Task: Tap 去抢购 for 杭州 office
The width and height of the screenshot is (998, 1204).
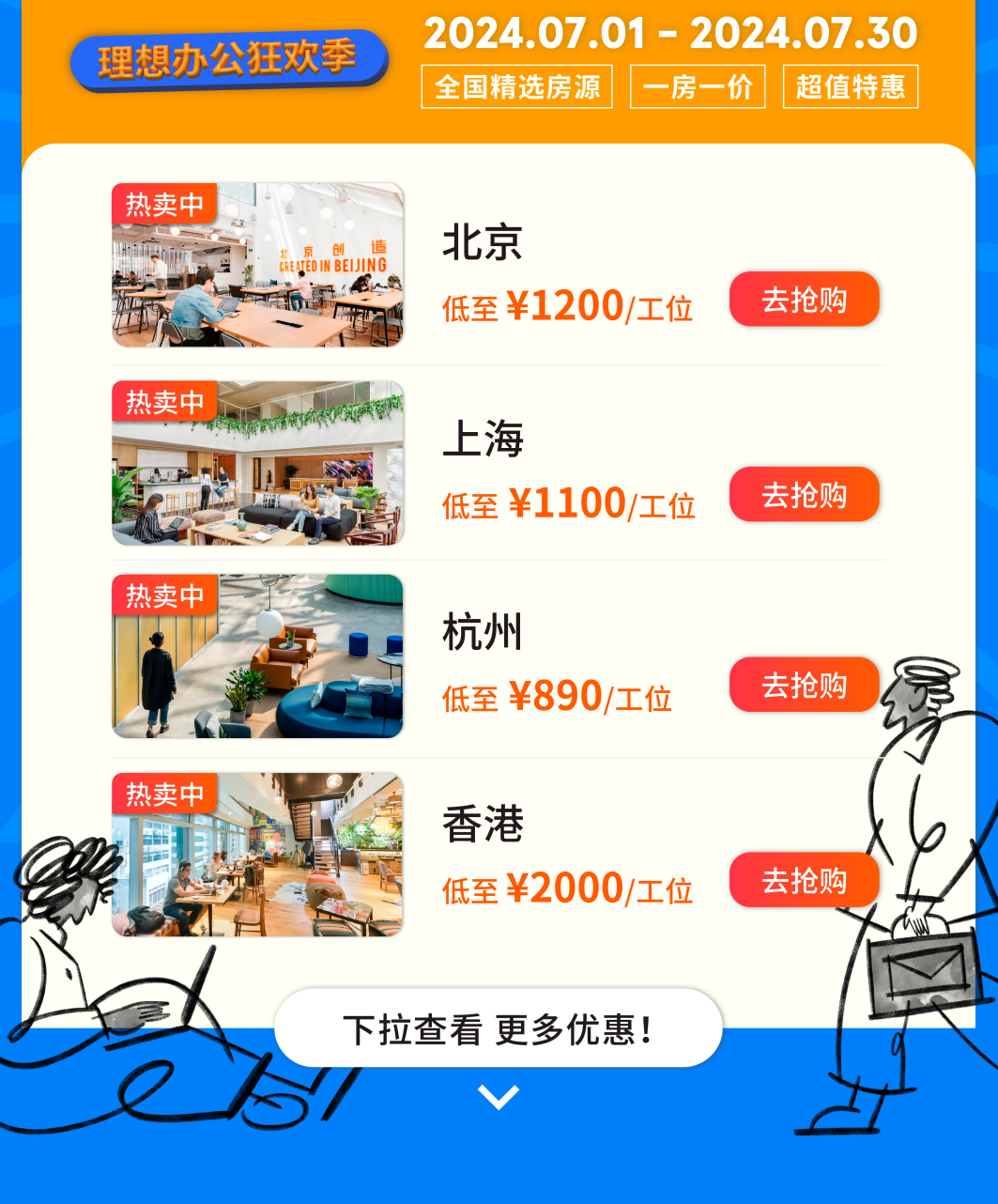Action: 804,685
